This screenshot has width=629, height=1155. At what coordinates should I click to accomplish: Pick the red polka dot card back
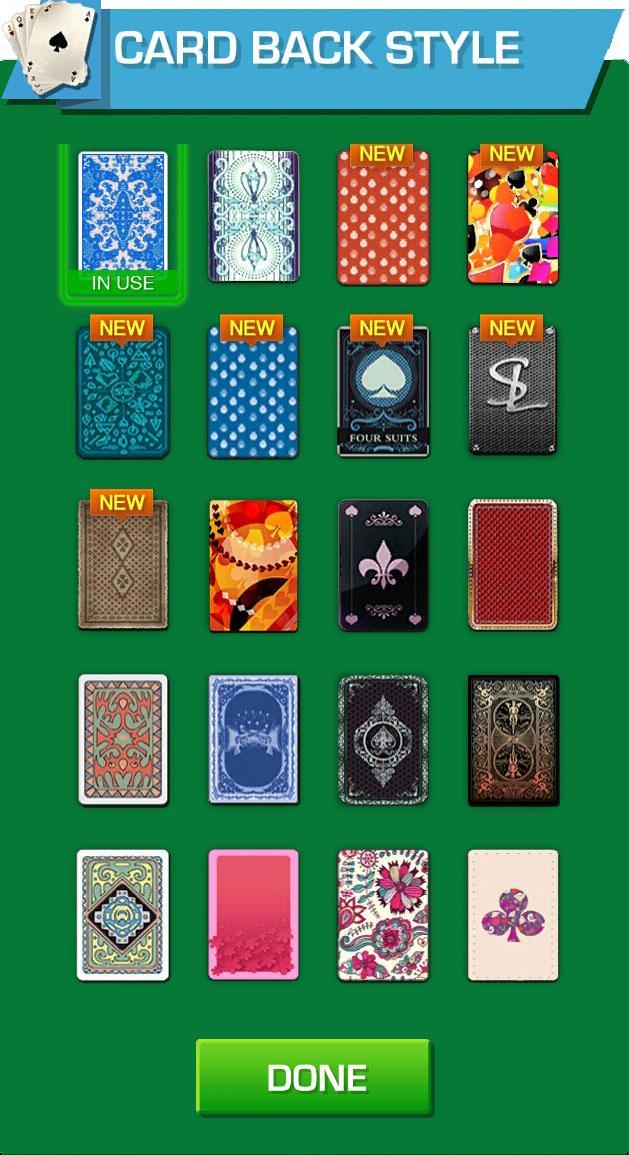383,217
